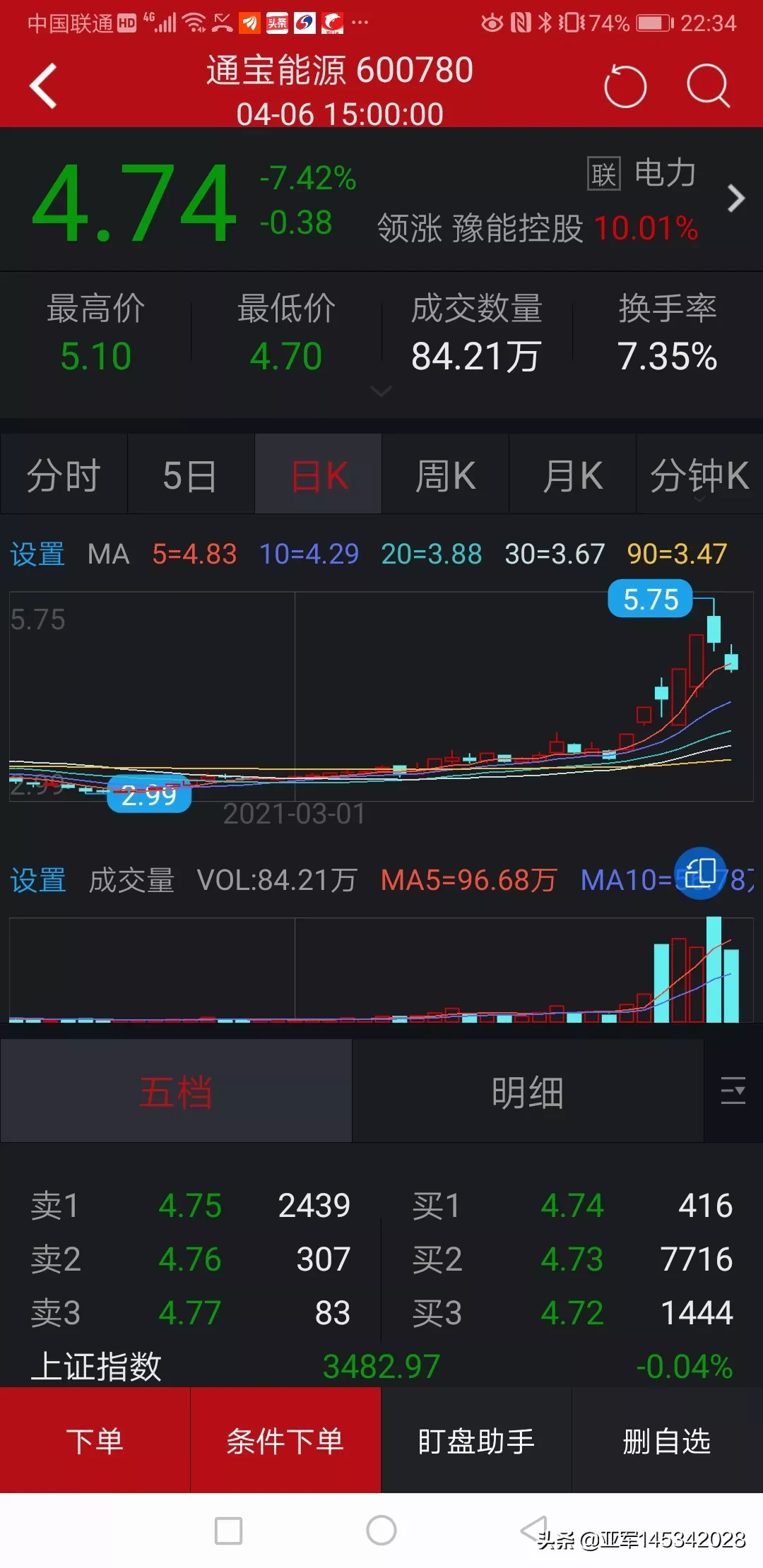Image resolution: width=763 pixels, height=1568 pixels.
Task: Open 设置 for the 成交量 indicator
Action: tap(37, 881)
